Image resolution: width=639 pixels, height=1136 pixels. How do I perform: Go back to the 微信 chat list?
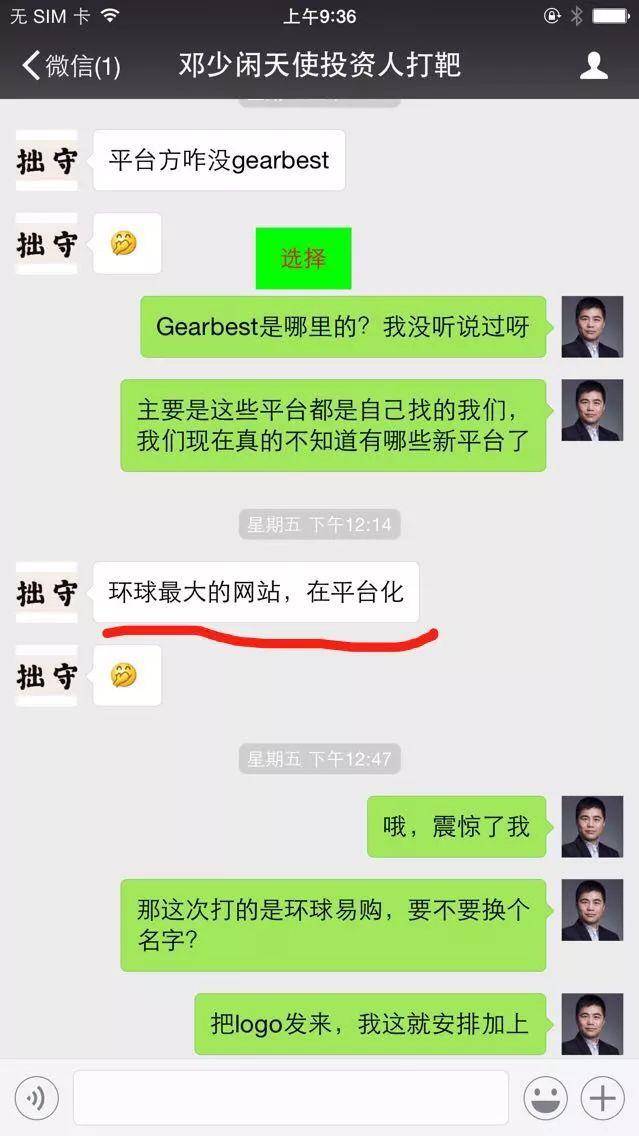click(70, 66)
